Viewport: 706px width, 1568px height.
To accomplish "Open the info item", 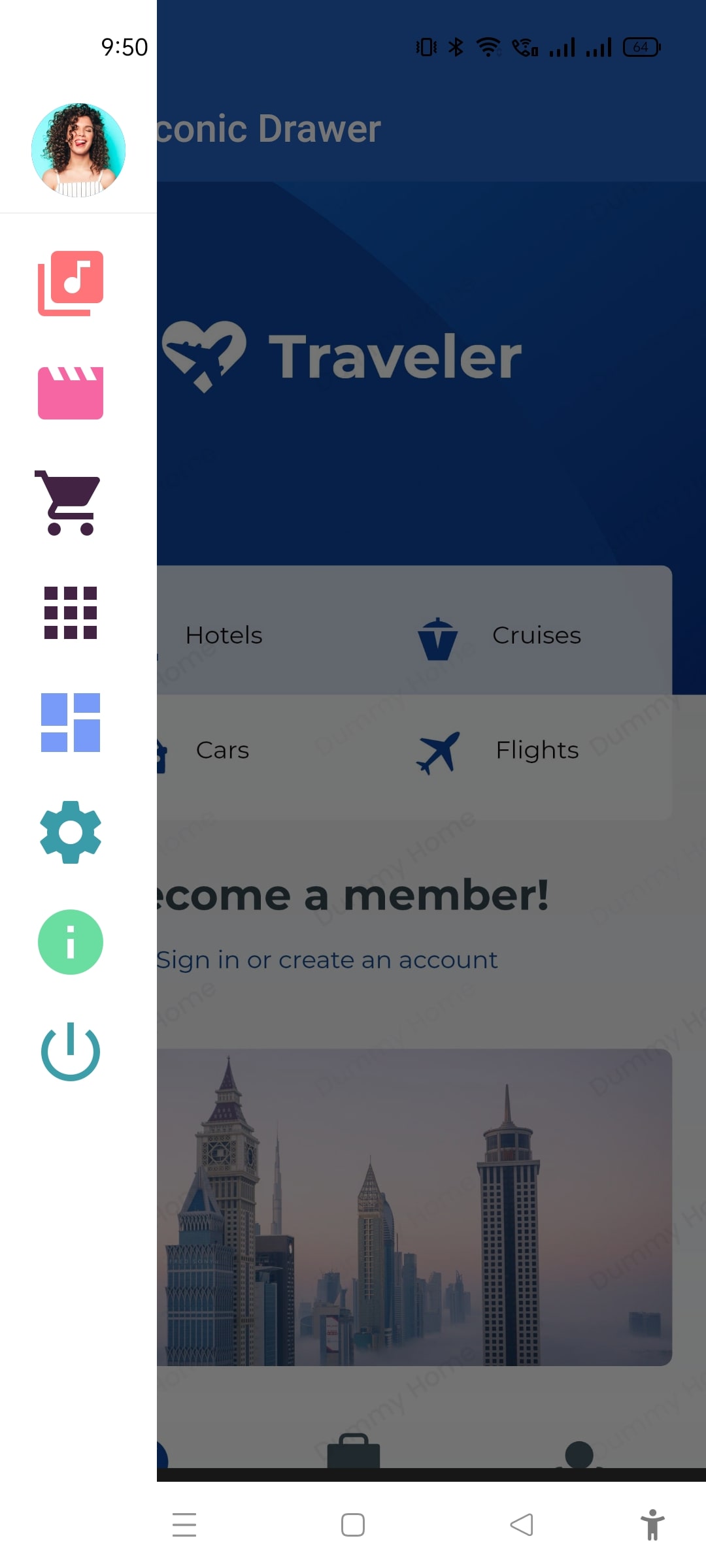I will coord(71,941).
